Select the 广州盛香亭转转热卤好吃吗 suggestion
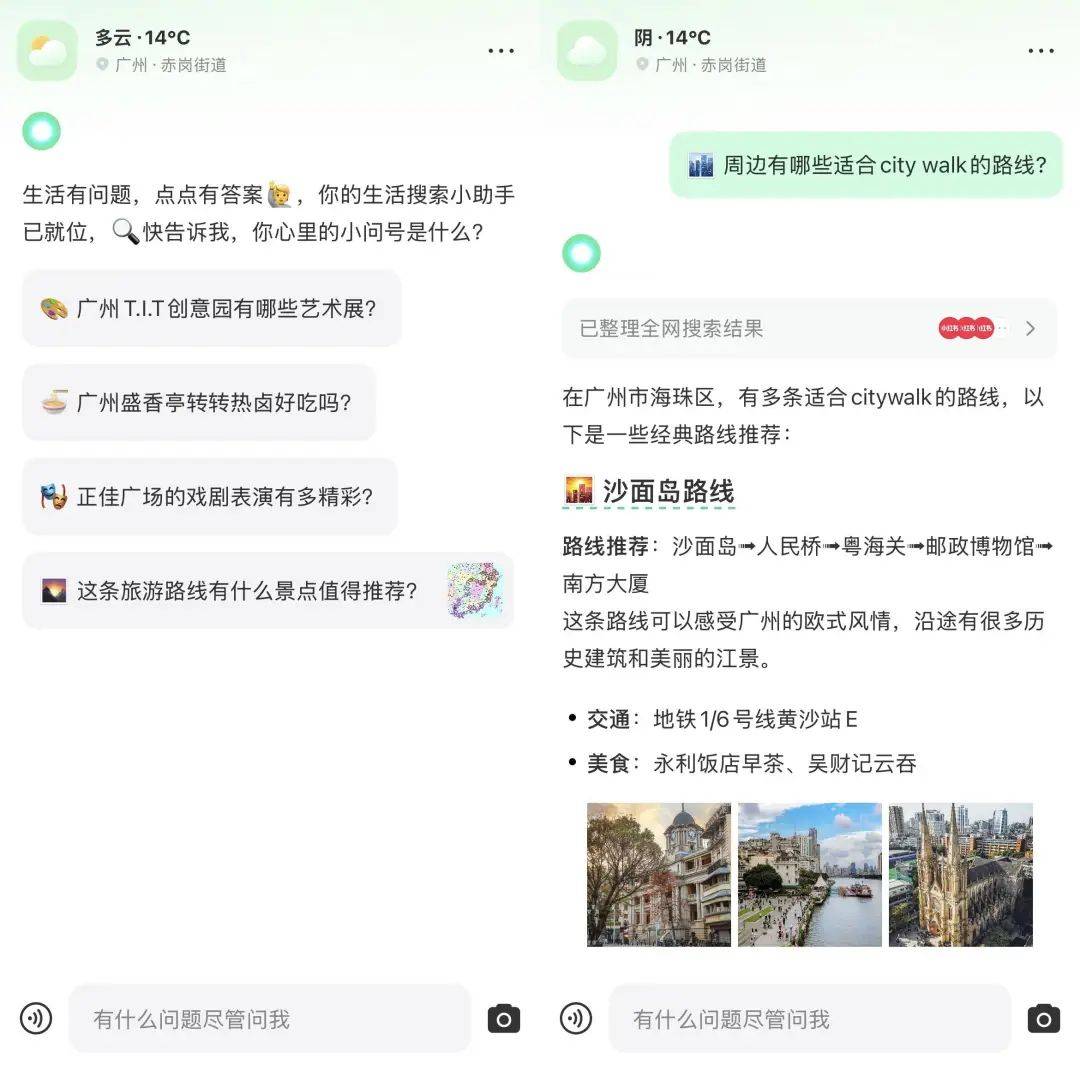Screen dimensions: 1080x1076 pyautogui.click(x=199, y=403)
